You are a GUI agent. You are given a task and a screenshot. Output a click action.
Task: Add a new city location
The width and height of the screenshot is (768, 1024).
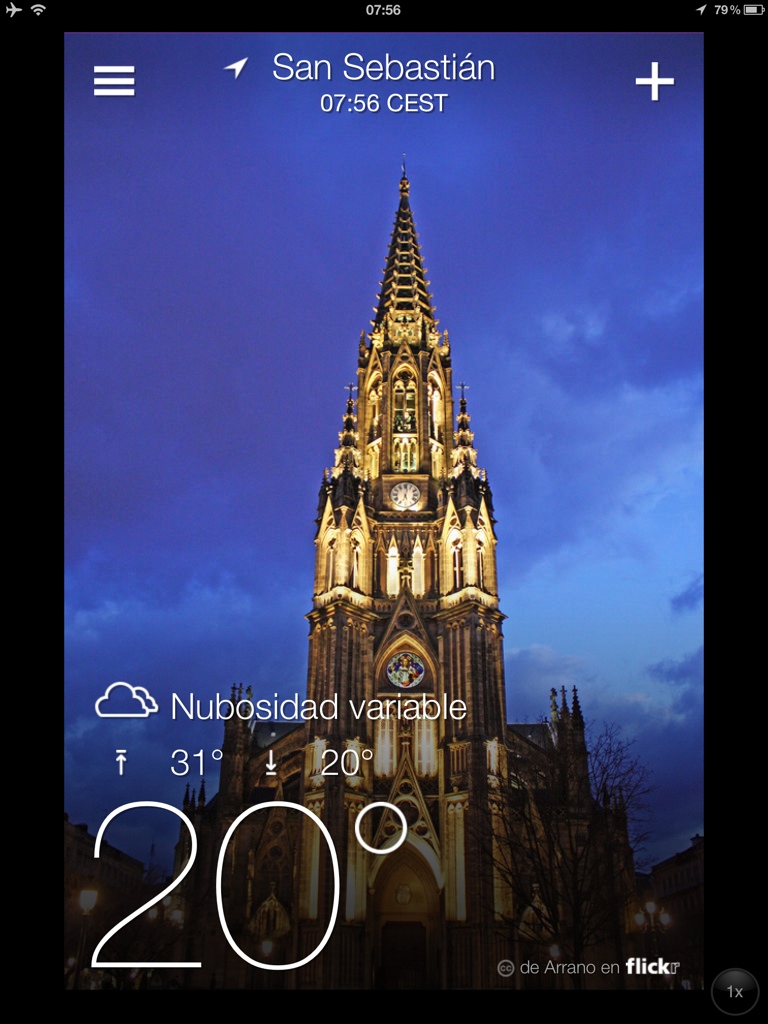[x=655, y=81]
